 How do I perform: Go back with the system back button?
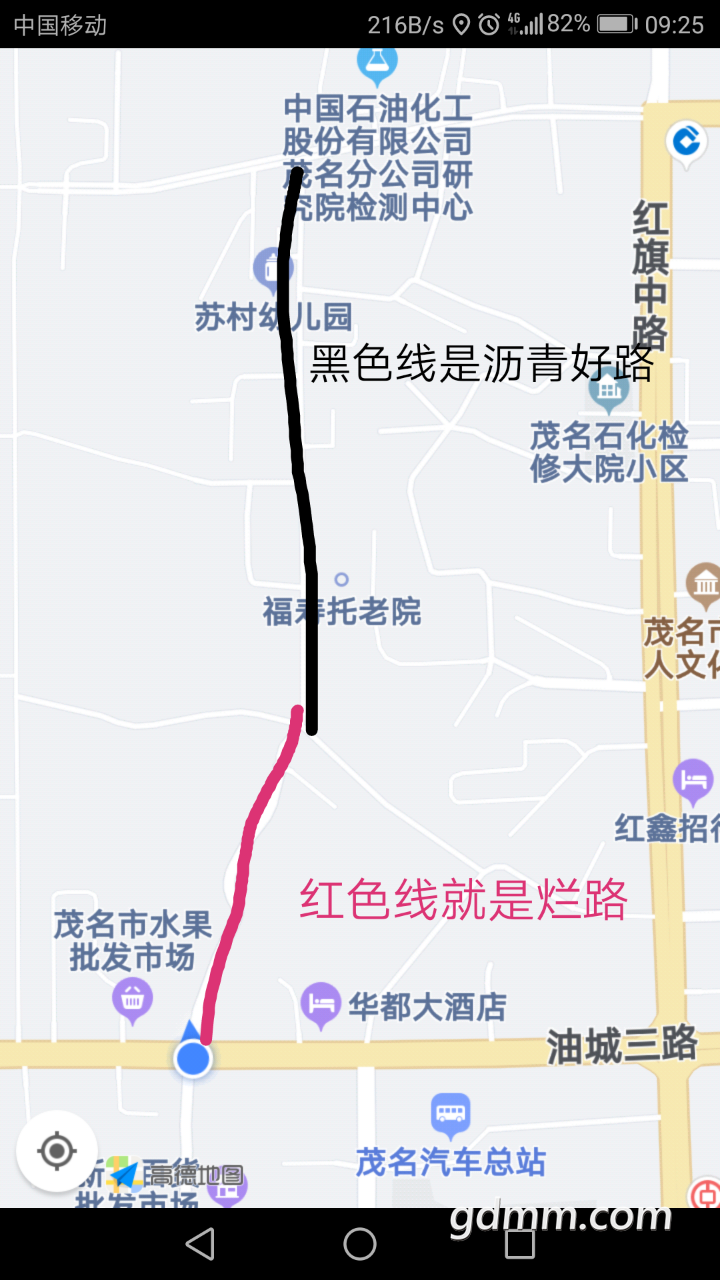point(200,1244)
